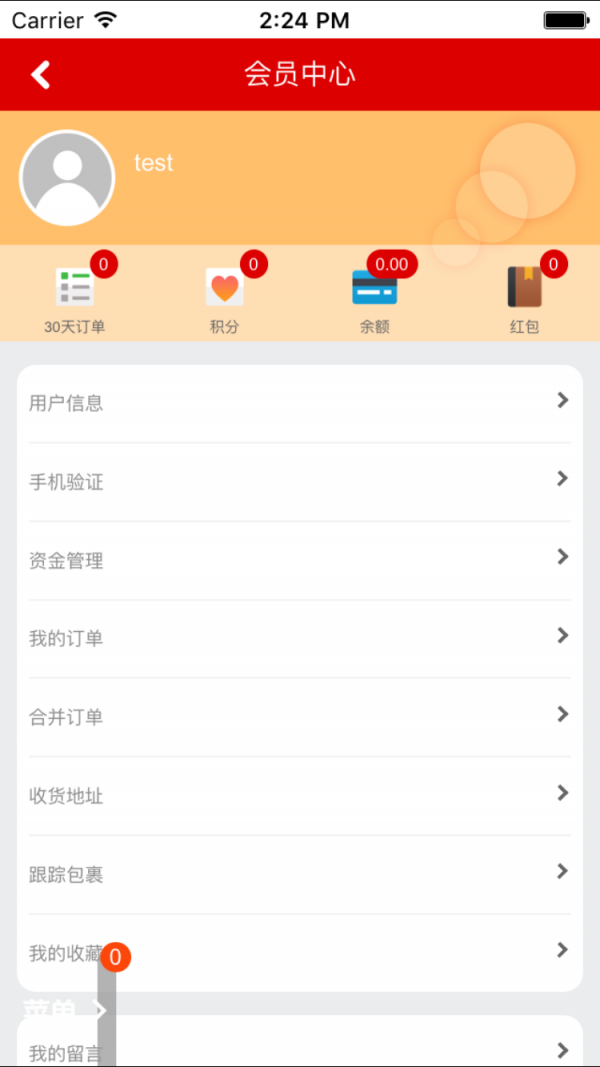The image size is (600, 1067).
Task: Tap the profile avatar
Action: (67, 178)
